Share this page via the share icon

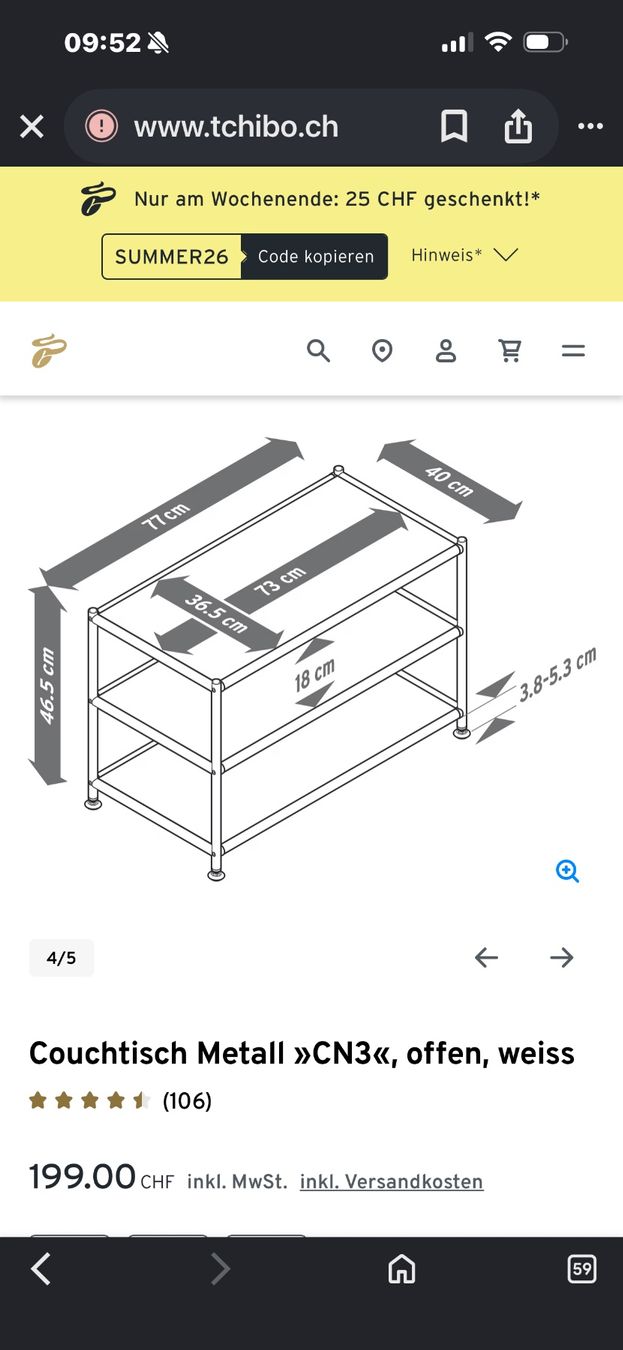pyautogui.click(x=518, y=126)
